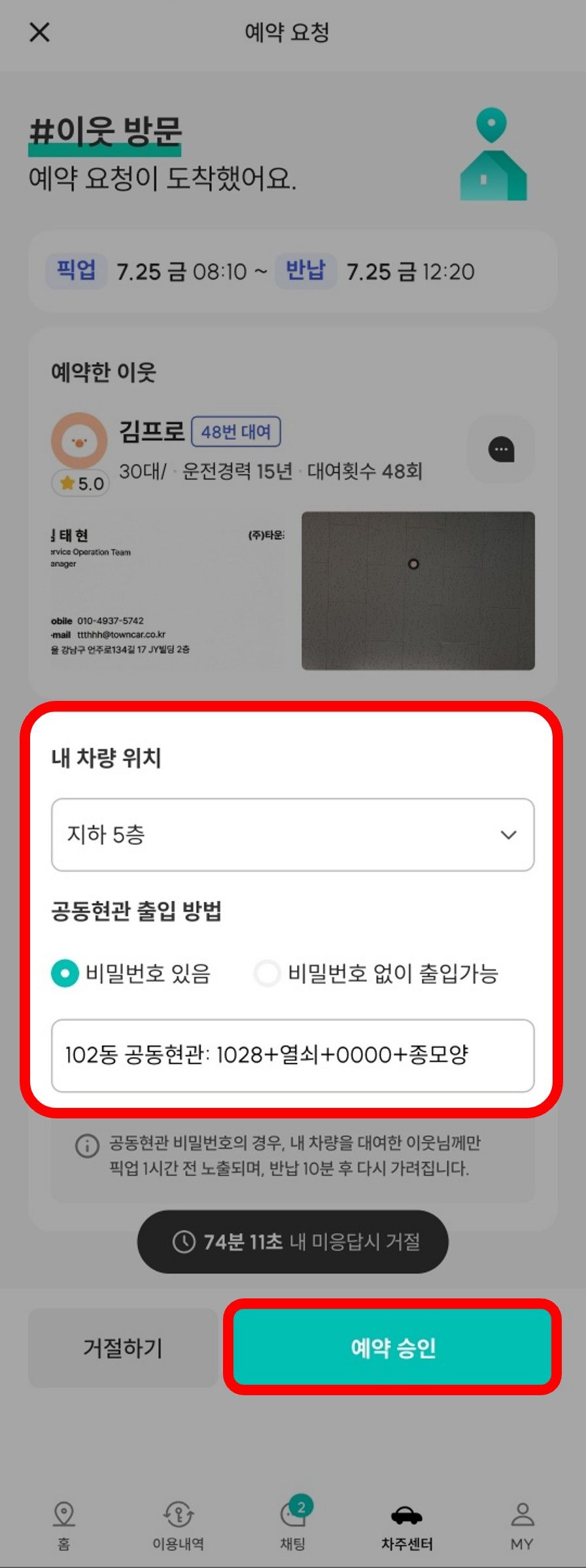Open the business card photo thumbnail
The width and height of the screenshot is (586, 1568).
click(x=168, y=590)
